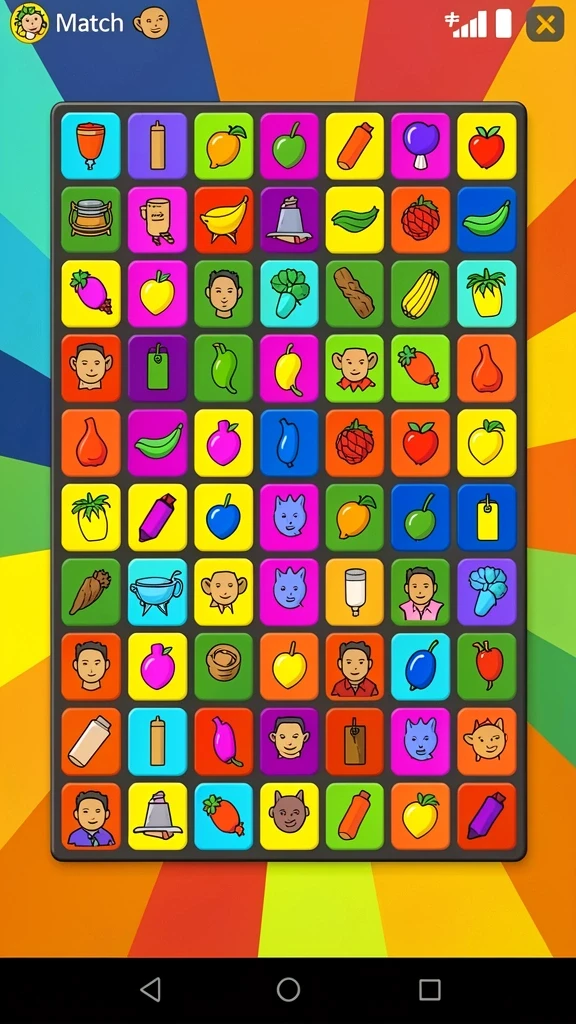The width and height of the screenshot is (576, 1024).
Task: Pick the blue plum tile on cyan
Action: [x=421, y=666]
